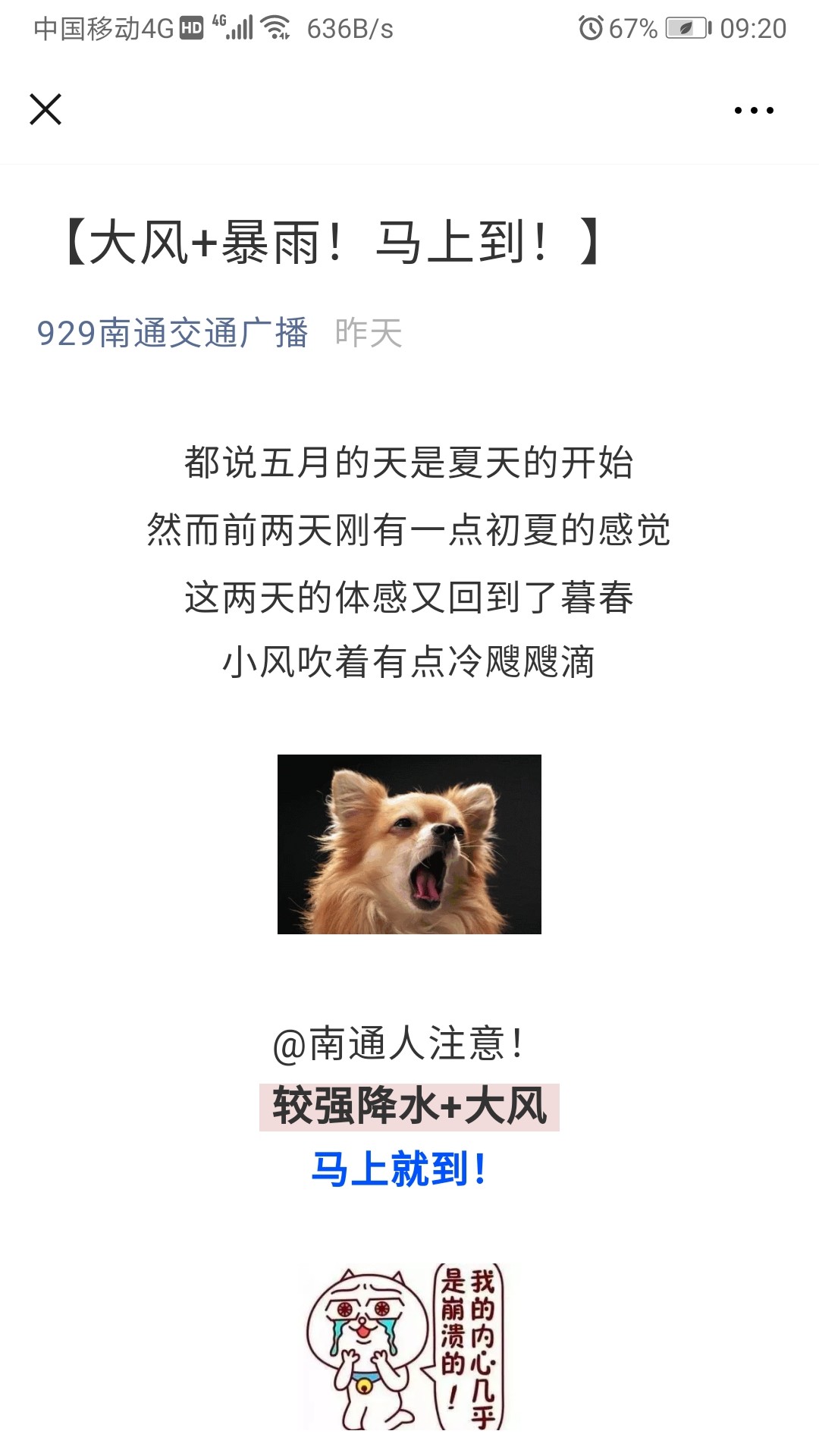Open the crying cat cartoon image
This screenshot has width=819, height=1456.
point(404,1347)
